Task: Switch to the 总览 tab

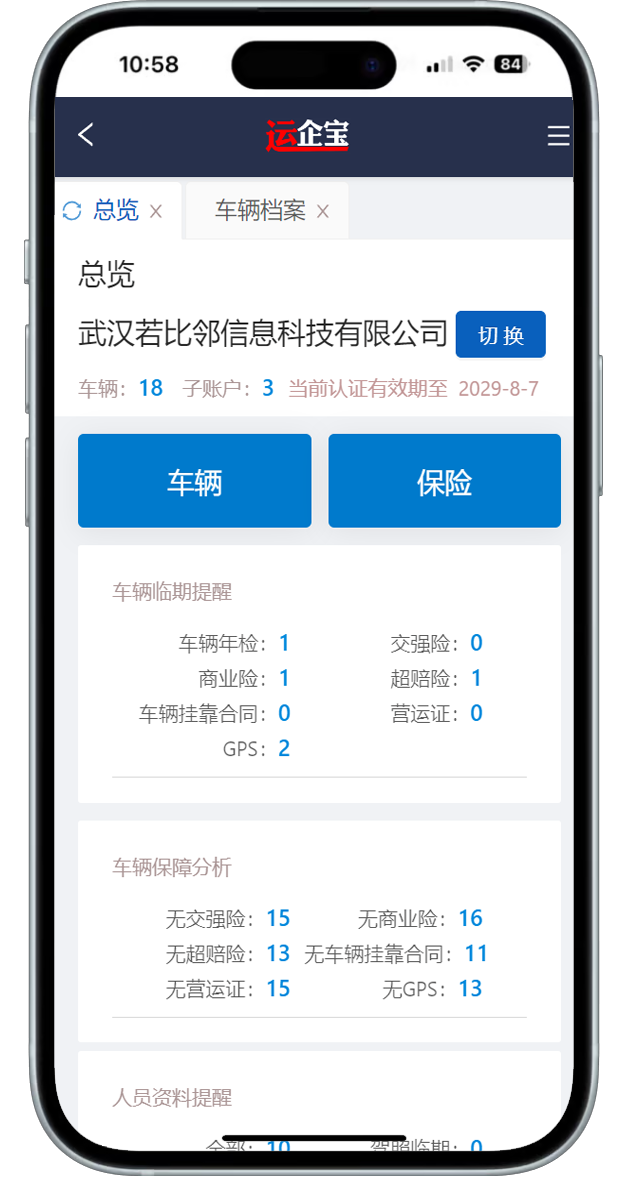Action: [115, 210]
